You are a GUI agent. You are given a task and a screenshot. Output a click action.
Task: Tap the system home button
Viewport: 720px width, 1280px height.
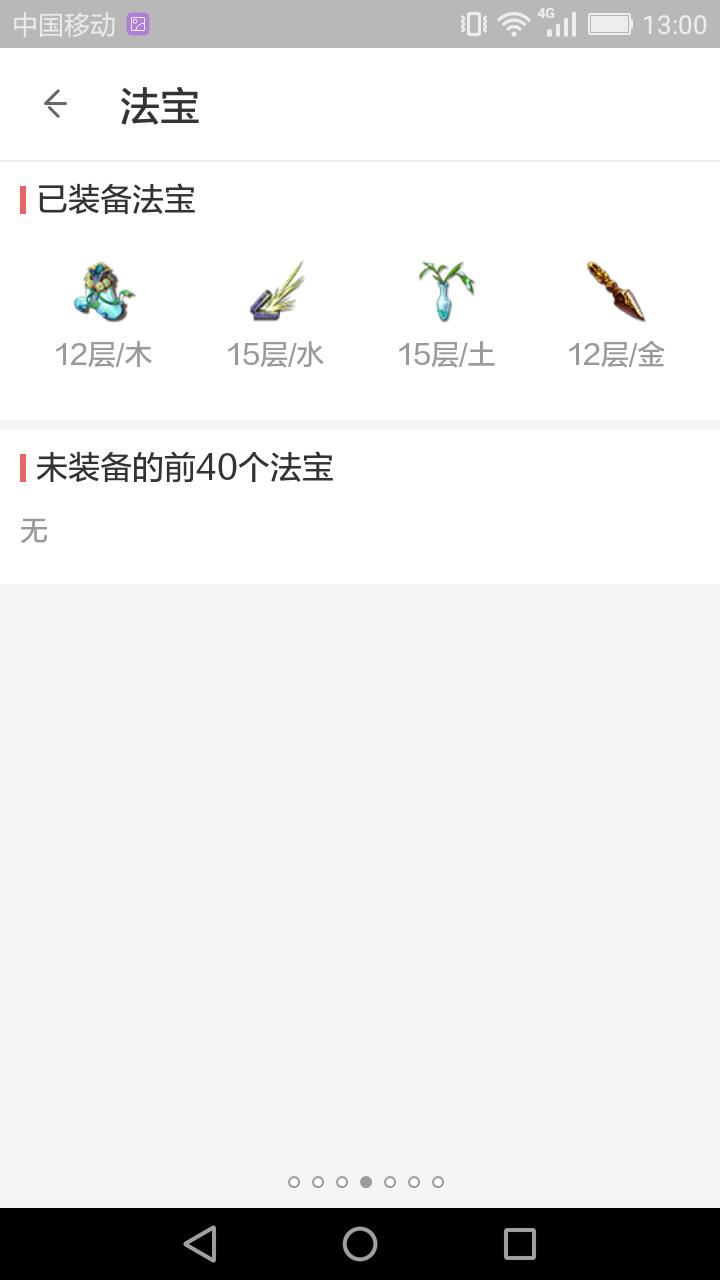coord(360,1244)
